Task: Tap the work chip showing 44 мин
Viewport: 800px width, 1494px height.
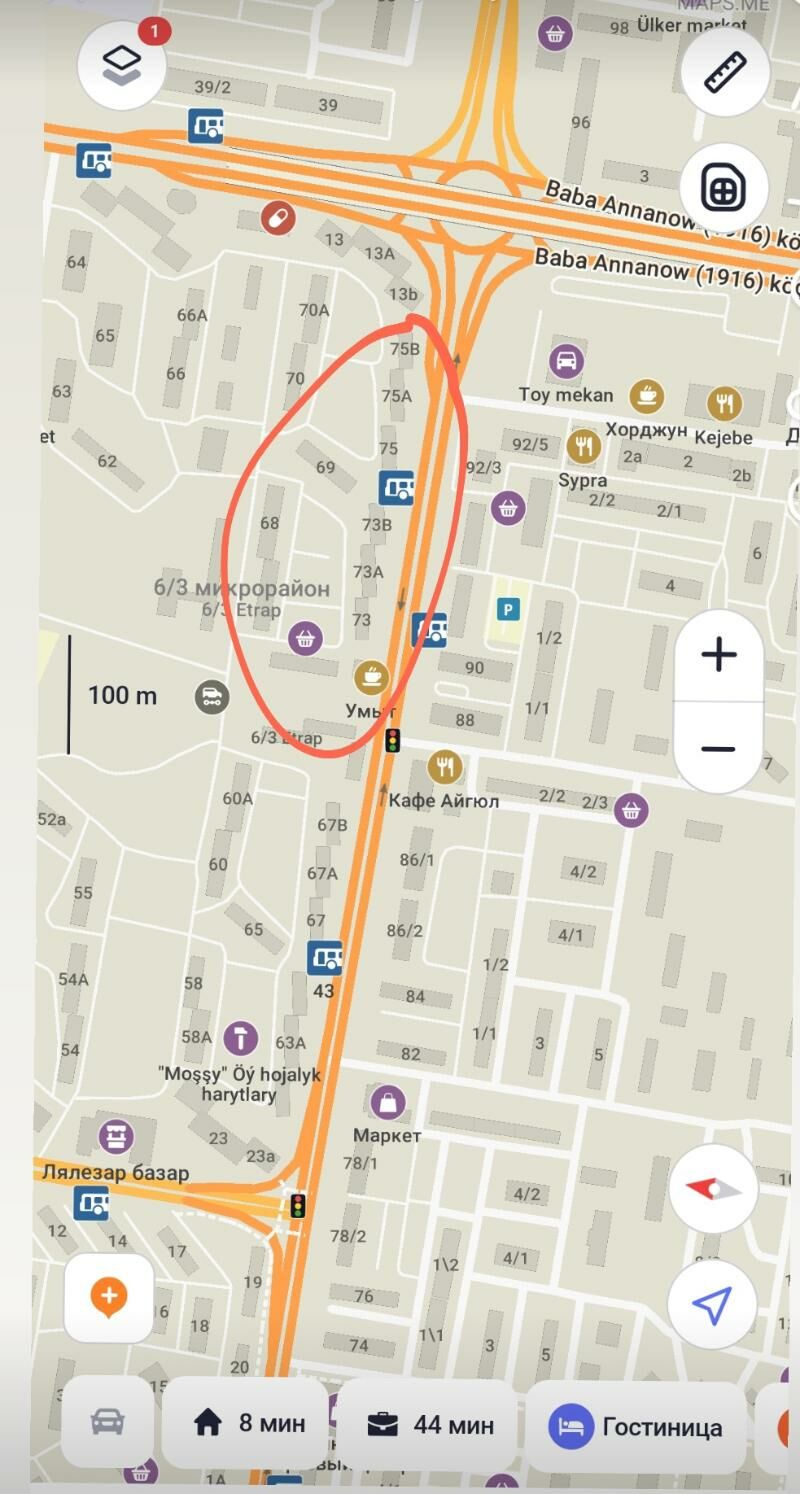Action: (x=430, y=1423)
